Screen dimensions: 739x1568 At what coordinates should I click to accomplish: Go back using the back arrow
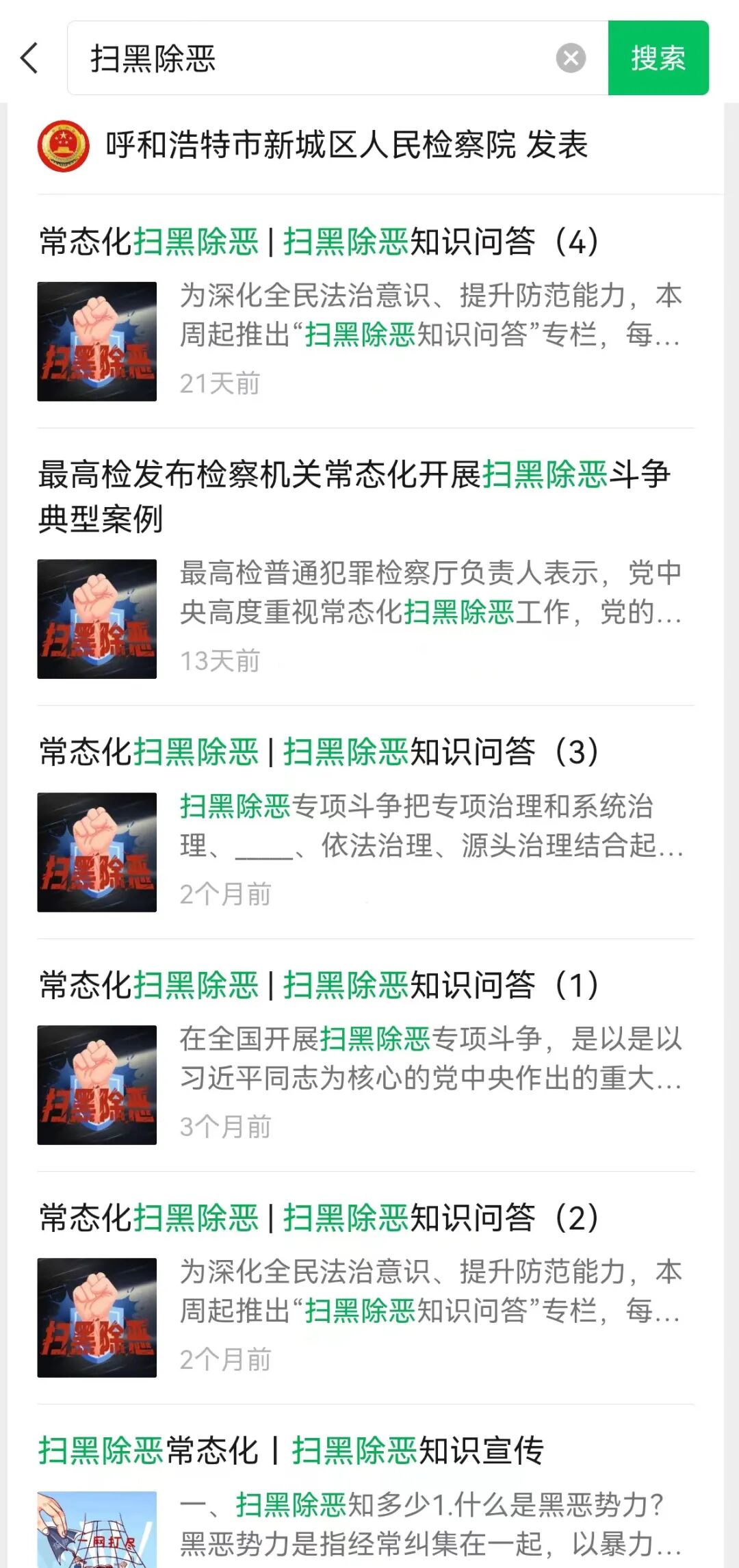tap(29, 58)
